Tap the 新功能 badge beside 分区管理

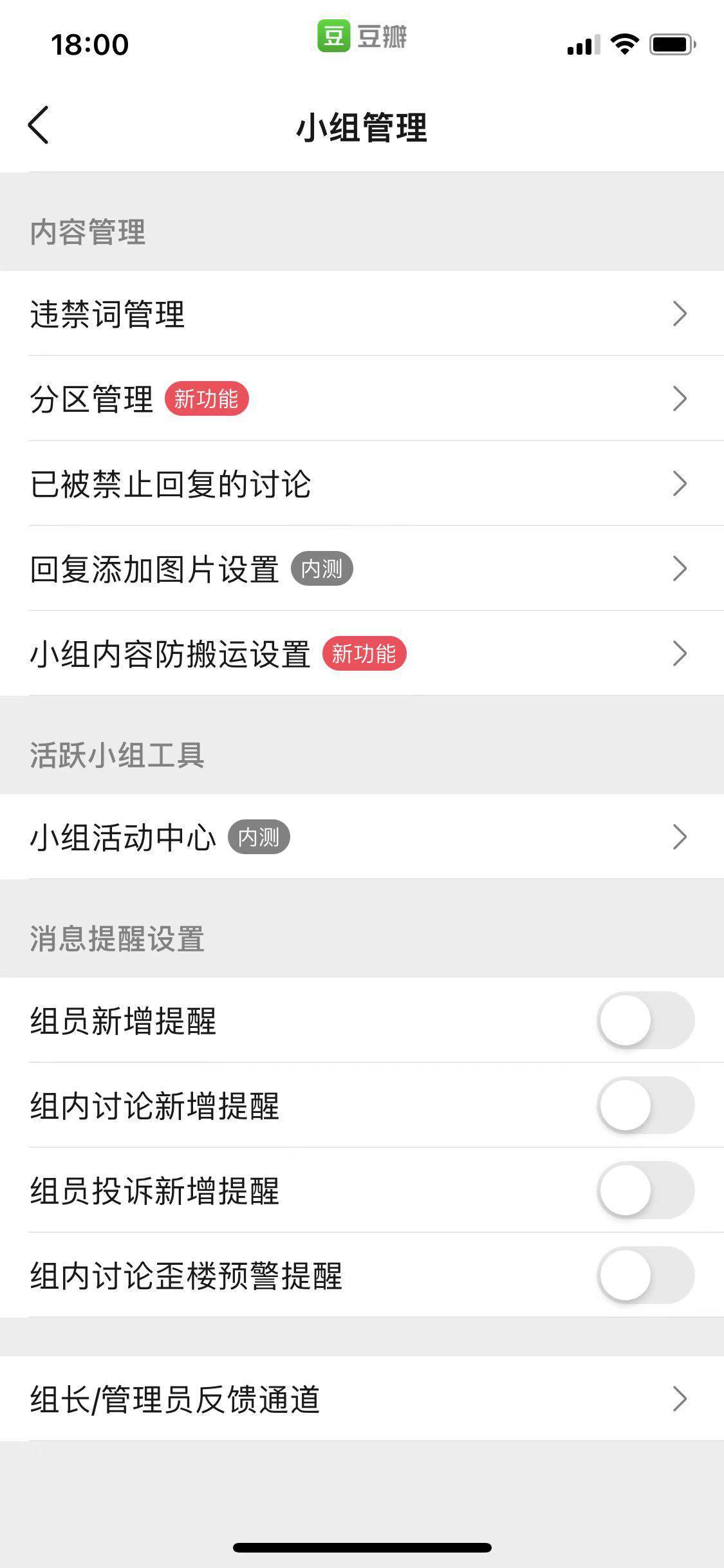[208, 399]
